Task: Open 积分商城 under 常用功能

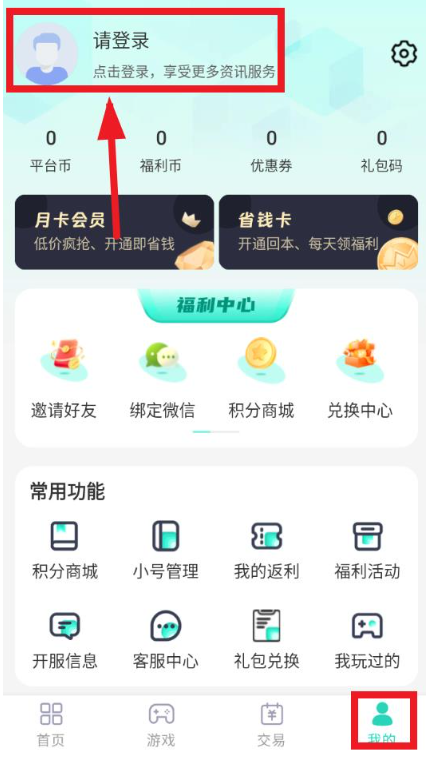Action: [64, 551]
